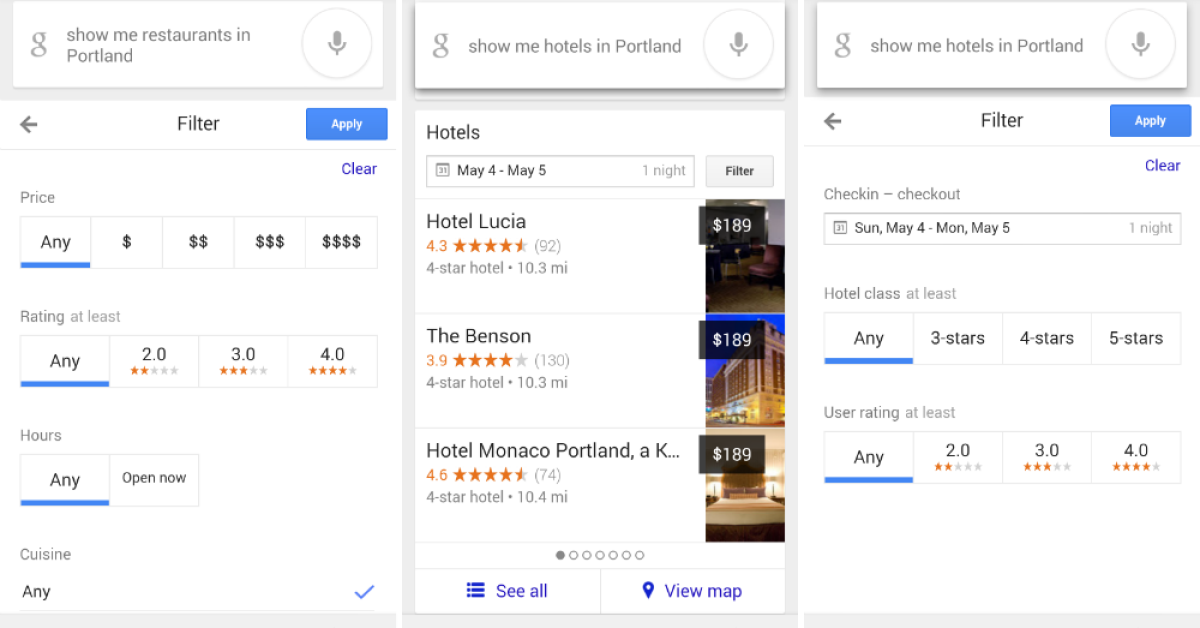Open the Cuisine Any selector
1200x628 pixels.
click(198, 591)
